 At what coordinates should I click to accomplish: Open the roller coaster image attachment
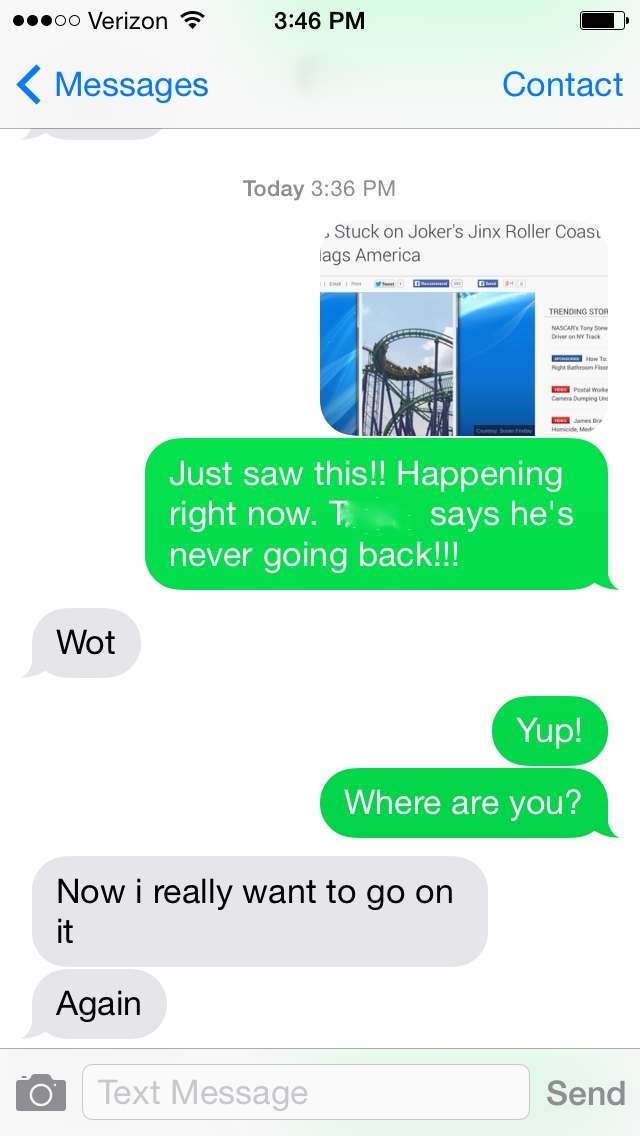pyautogui.click(x=464, y=328)
